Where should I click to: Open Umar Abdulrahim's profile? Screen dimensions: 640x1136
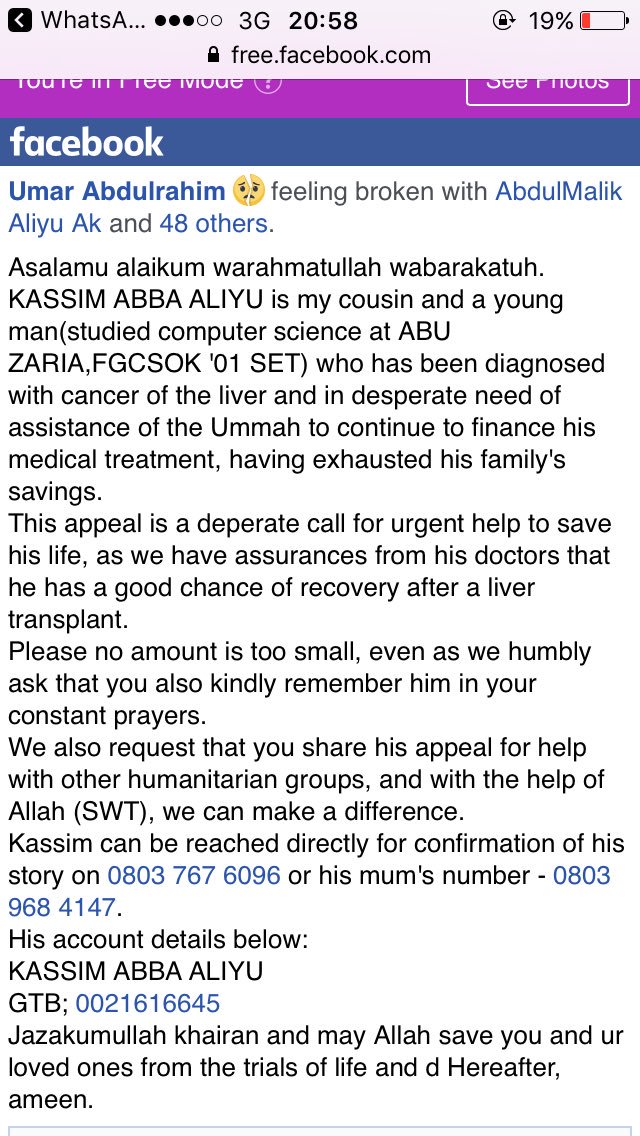coord(117,191)
